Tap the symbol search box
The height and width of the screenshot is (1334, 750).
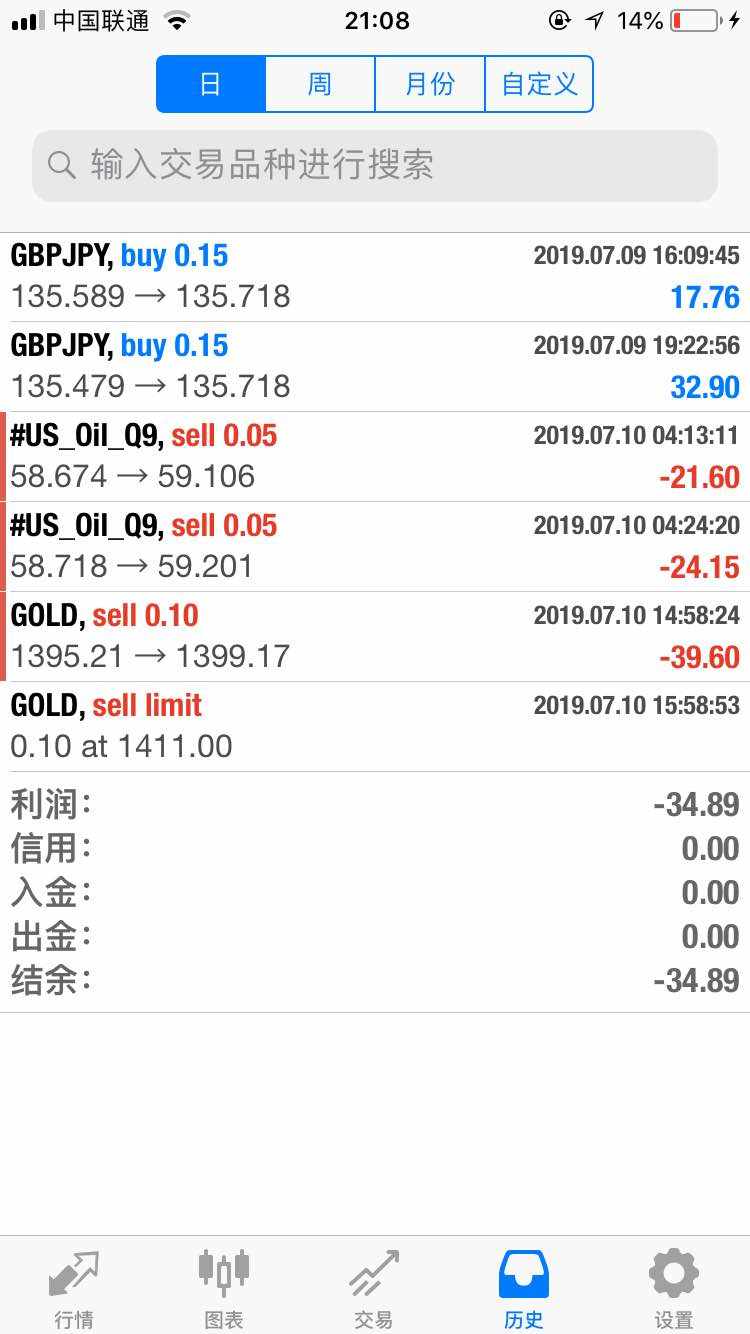coord(375,165)
